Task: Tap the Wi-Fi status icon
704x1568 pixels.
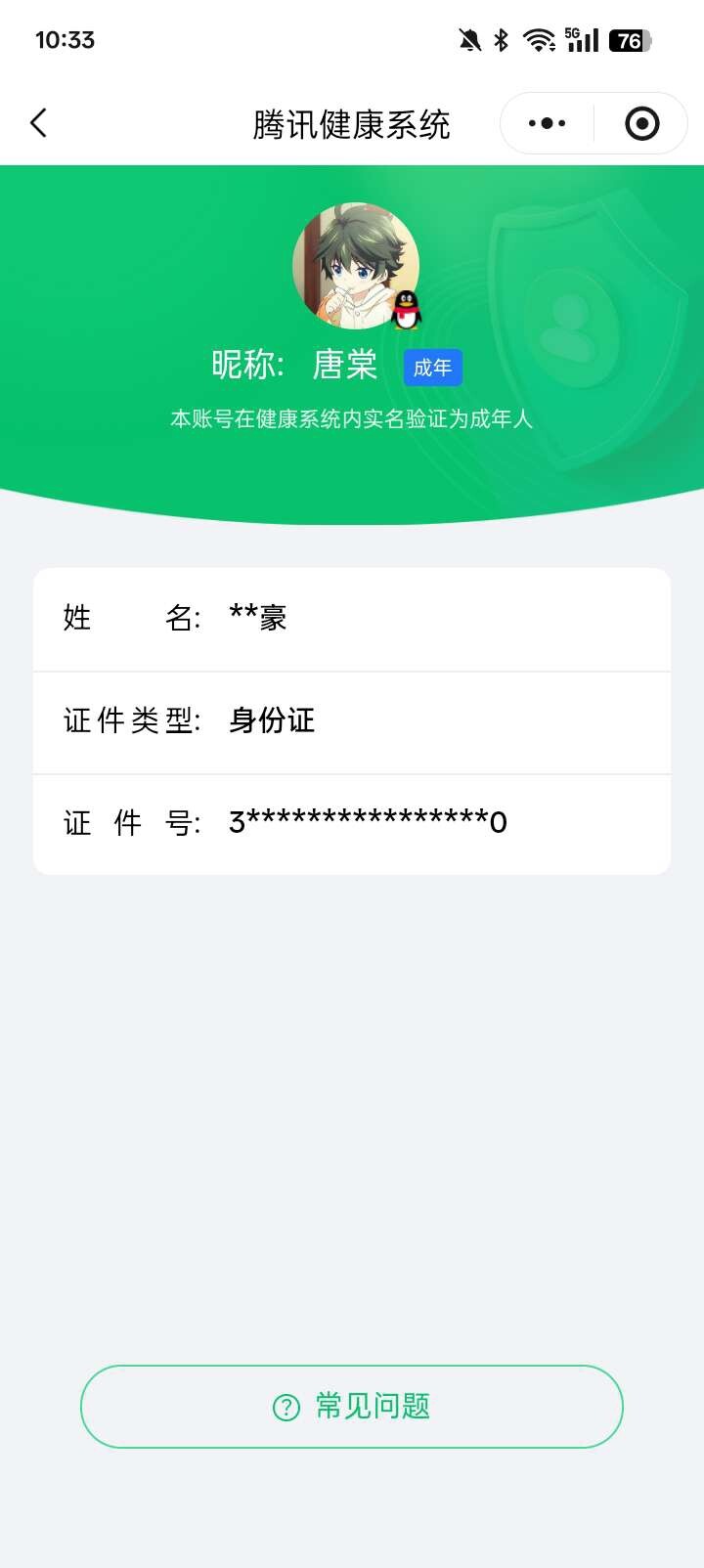Action: [x=541, y=39]
